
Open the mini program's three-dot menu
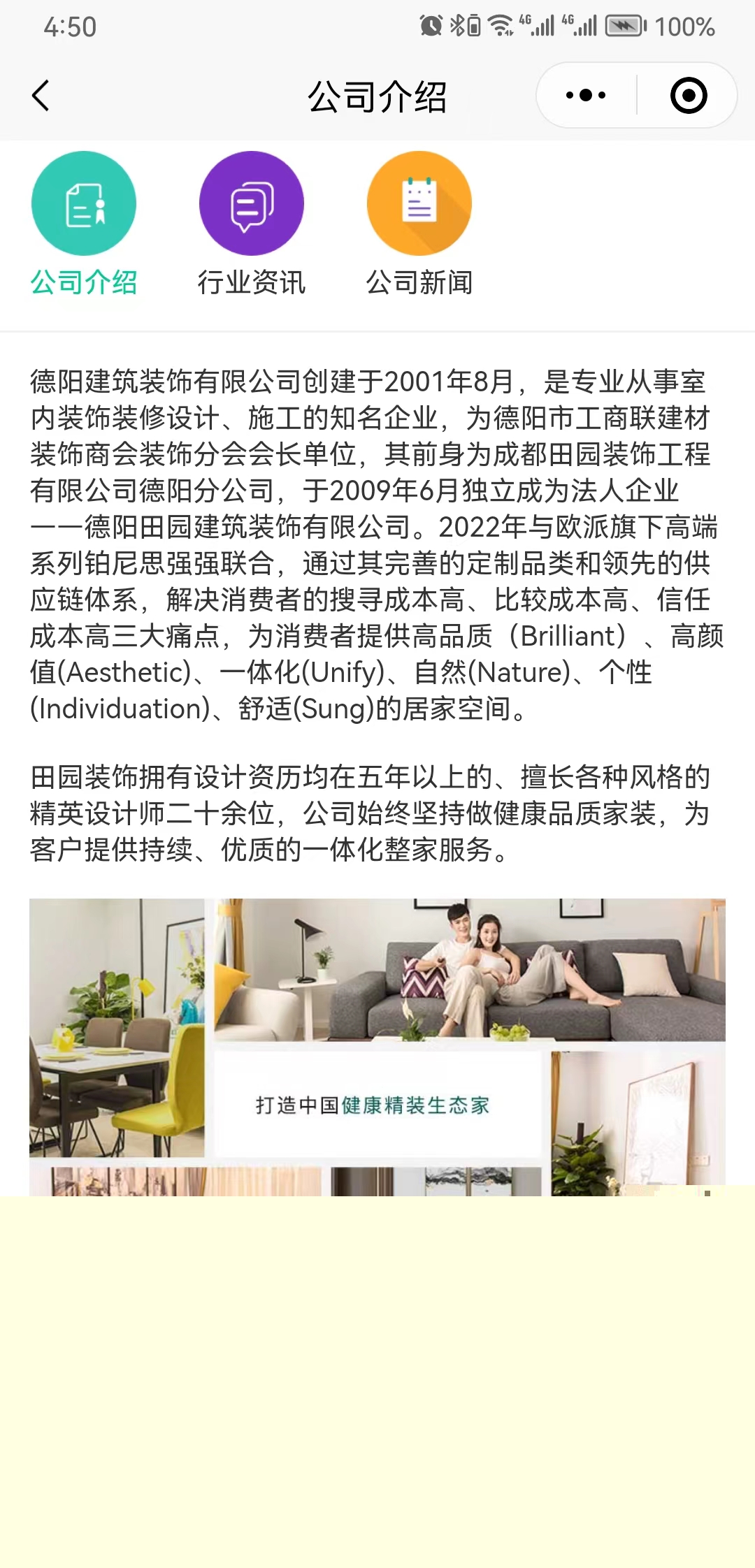pos(586,96)
